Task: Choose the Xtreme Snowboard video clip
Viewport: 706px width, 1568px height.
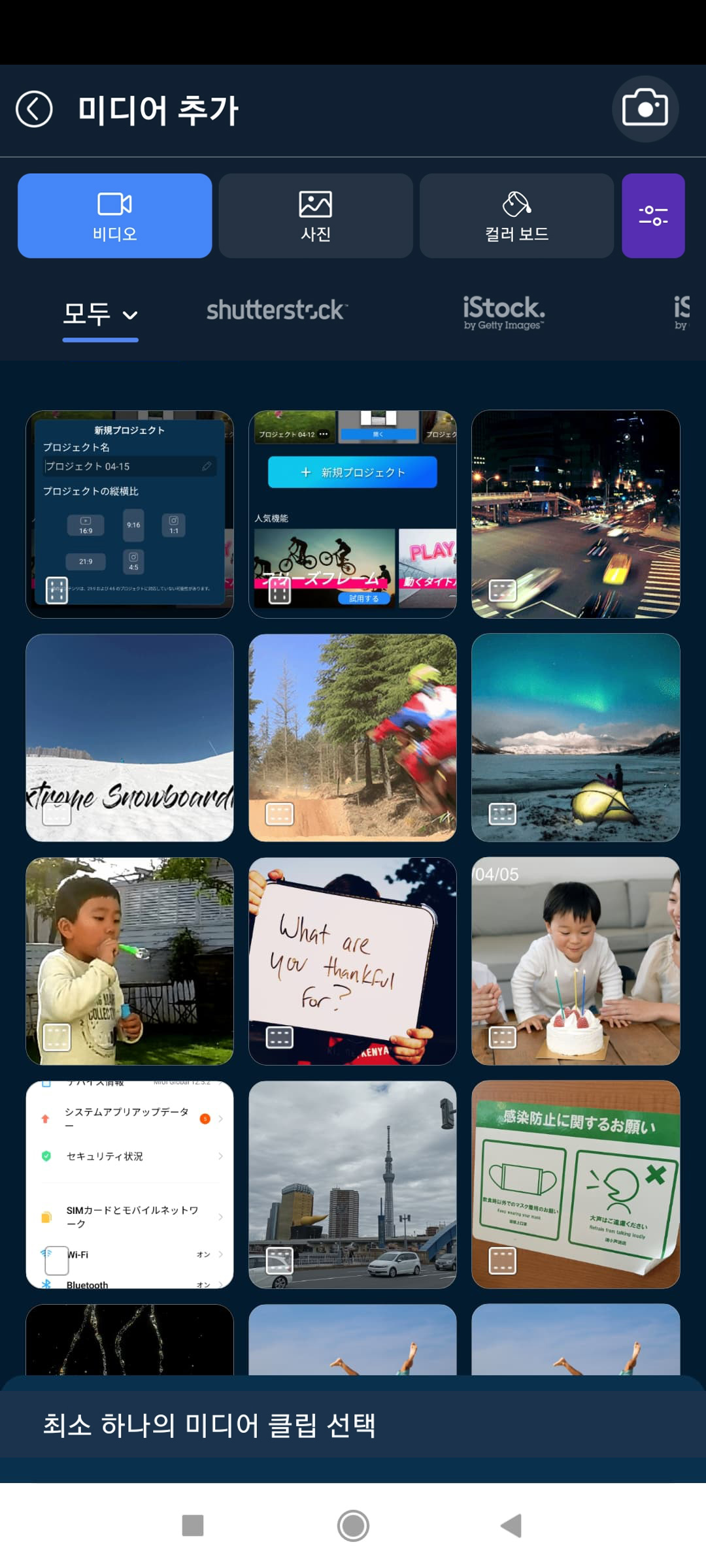Action: point(129,738)
